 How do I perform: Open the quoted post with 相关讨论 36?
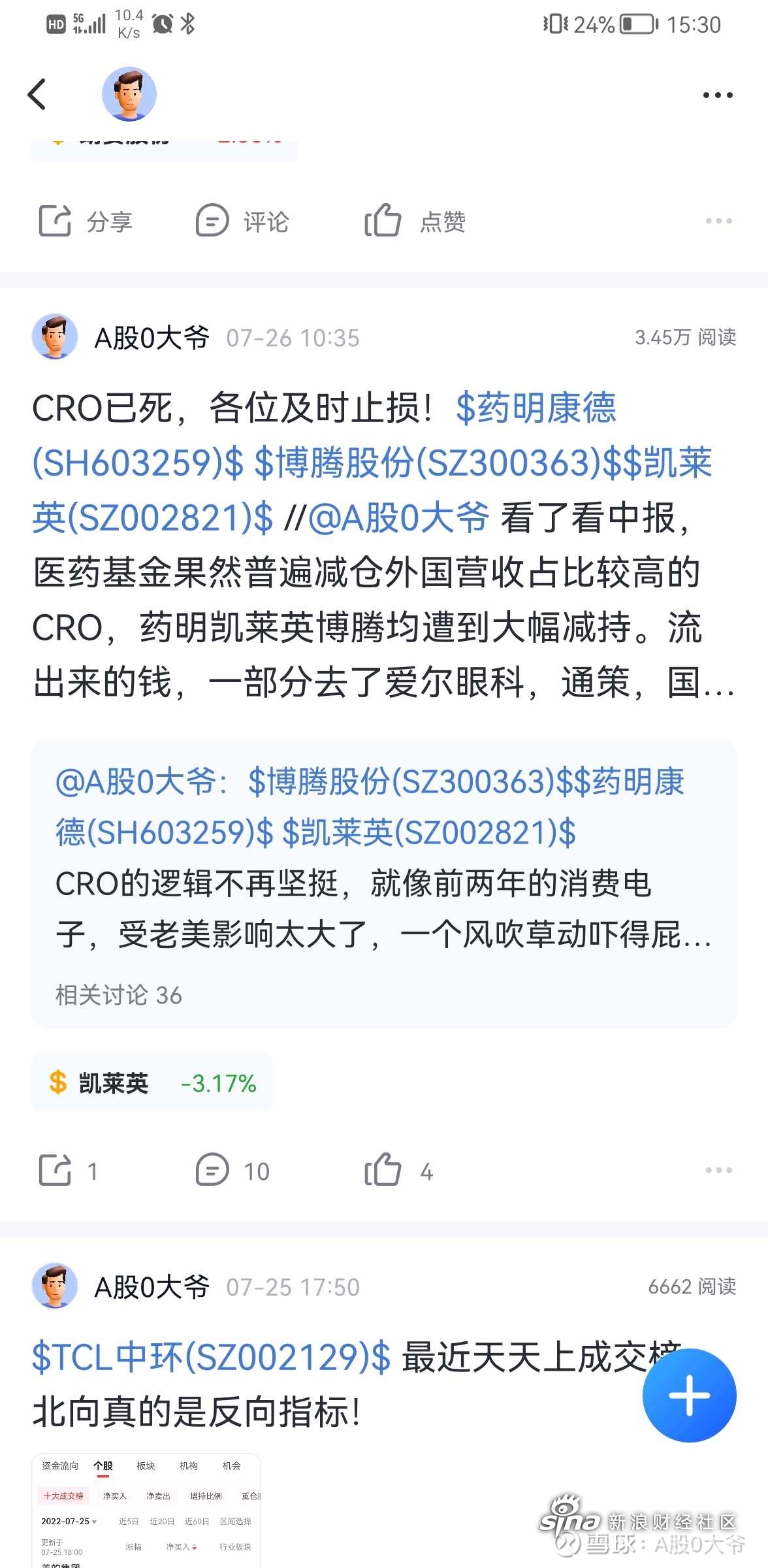383,915
